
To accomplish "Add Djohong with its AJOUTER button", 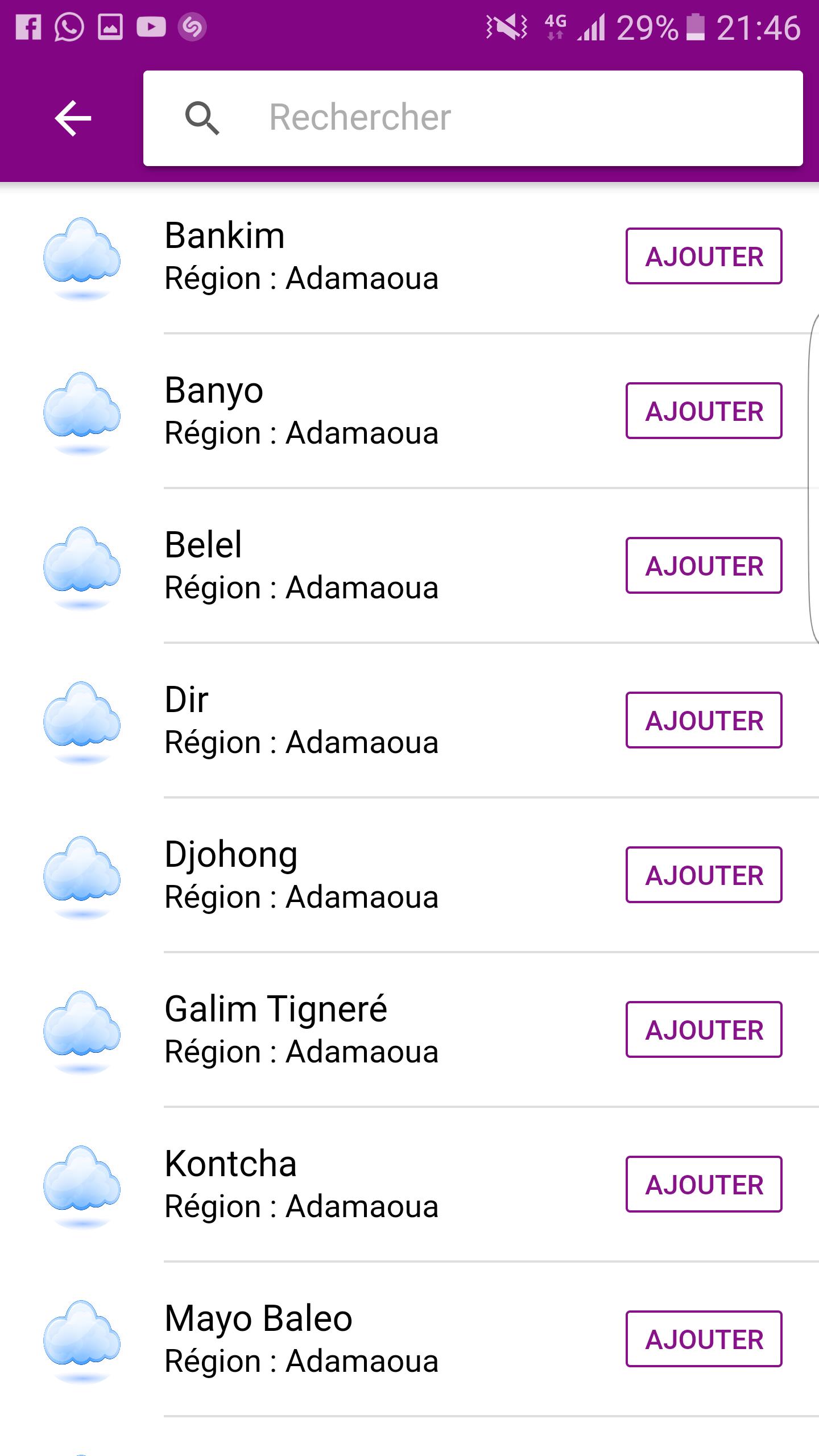I will point(704,875).
